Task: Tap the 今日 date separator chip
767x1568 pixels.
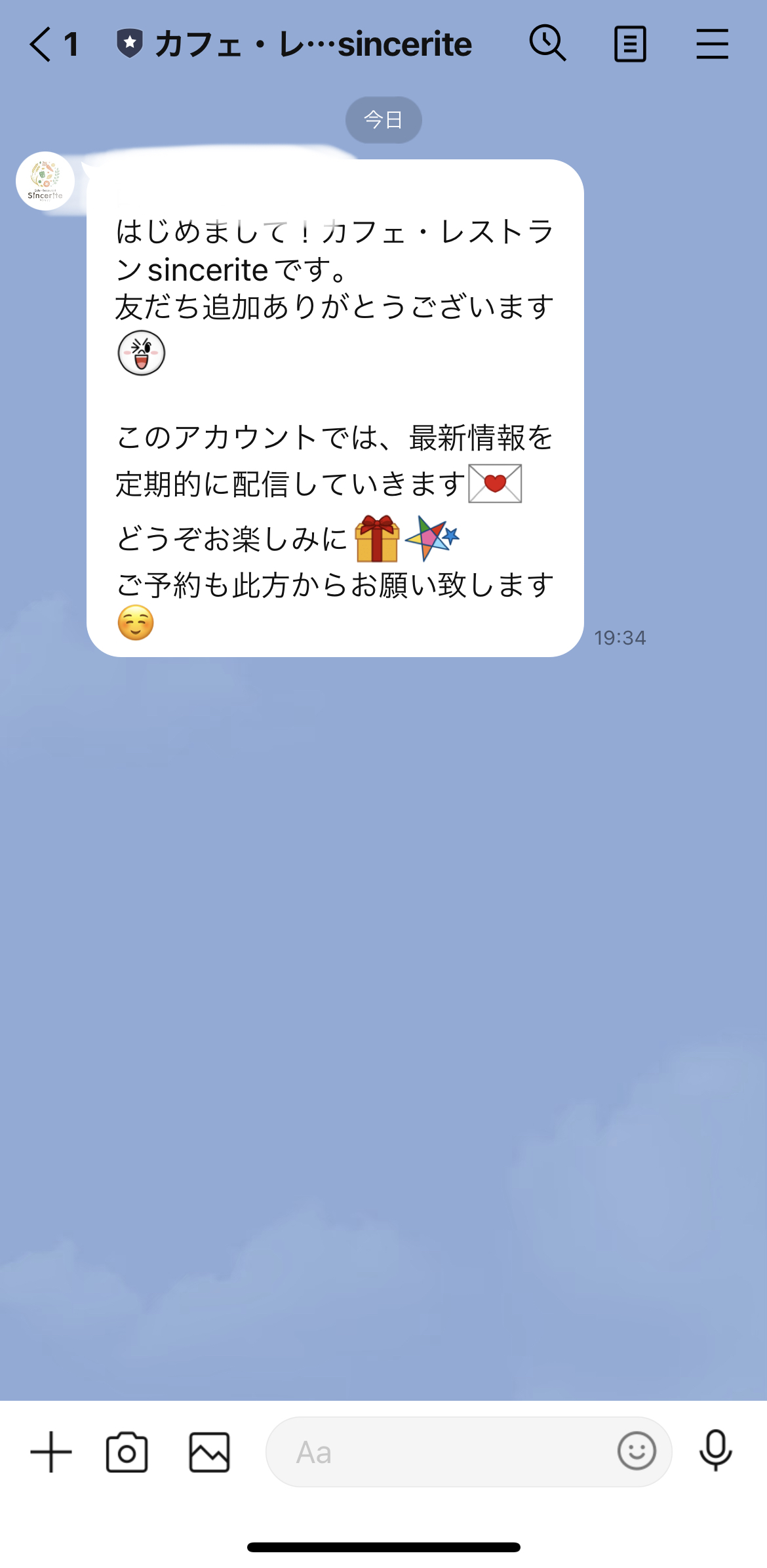Action: [x=383, y=119]
